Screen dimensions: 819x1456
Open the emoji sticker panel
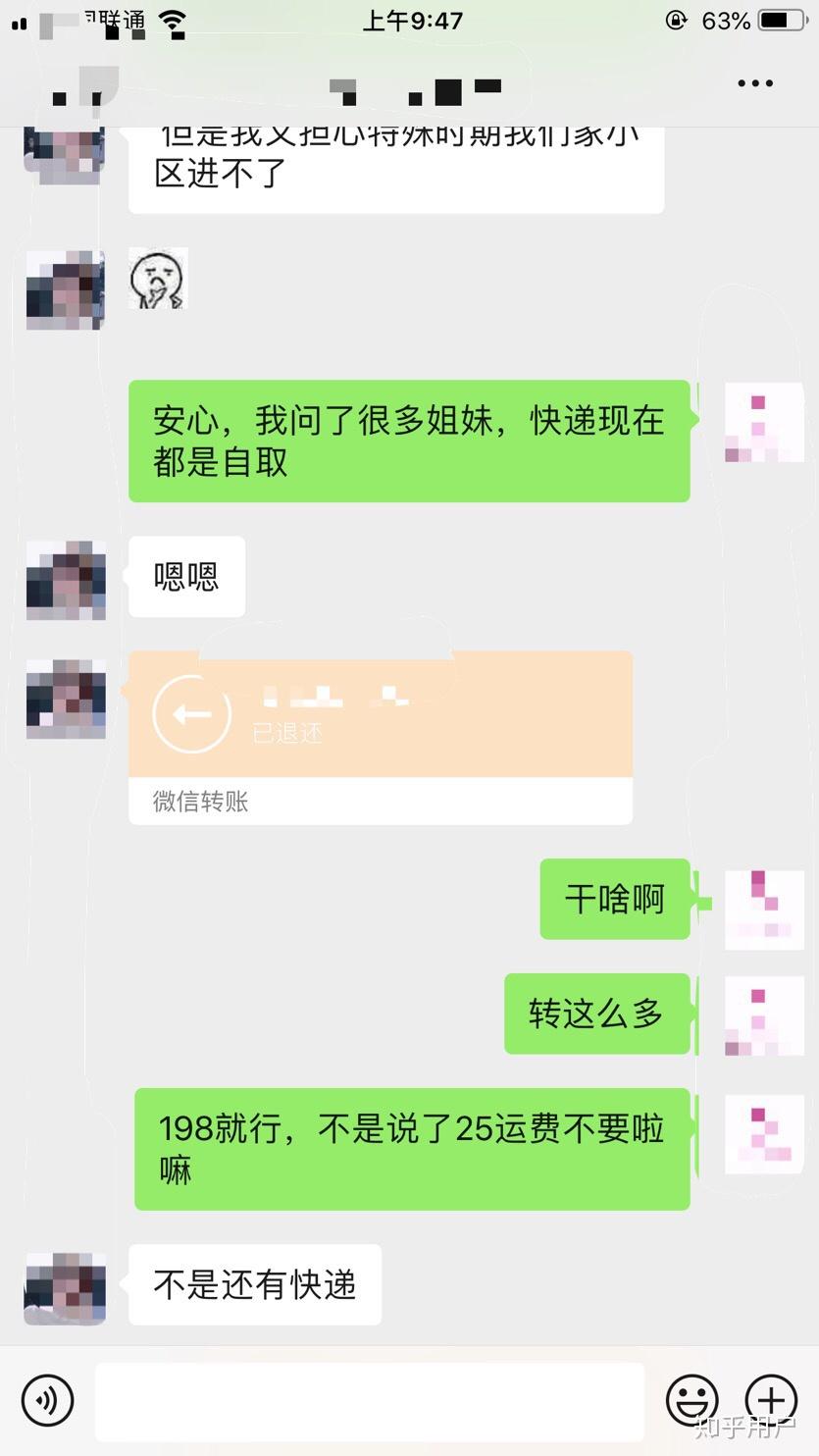pyautogui.click(x=691, y=1400)
